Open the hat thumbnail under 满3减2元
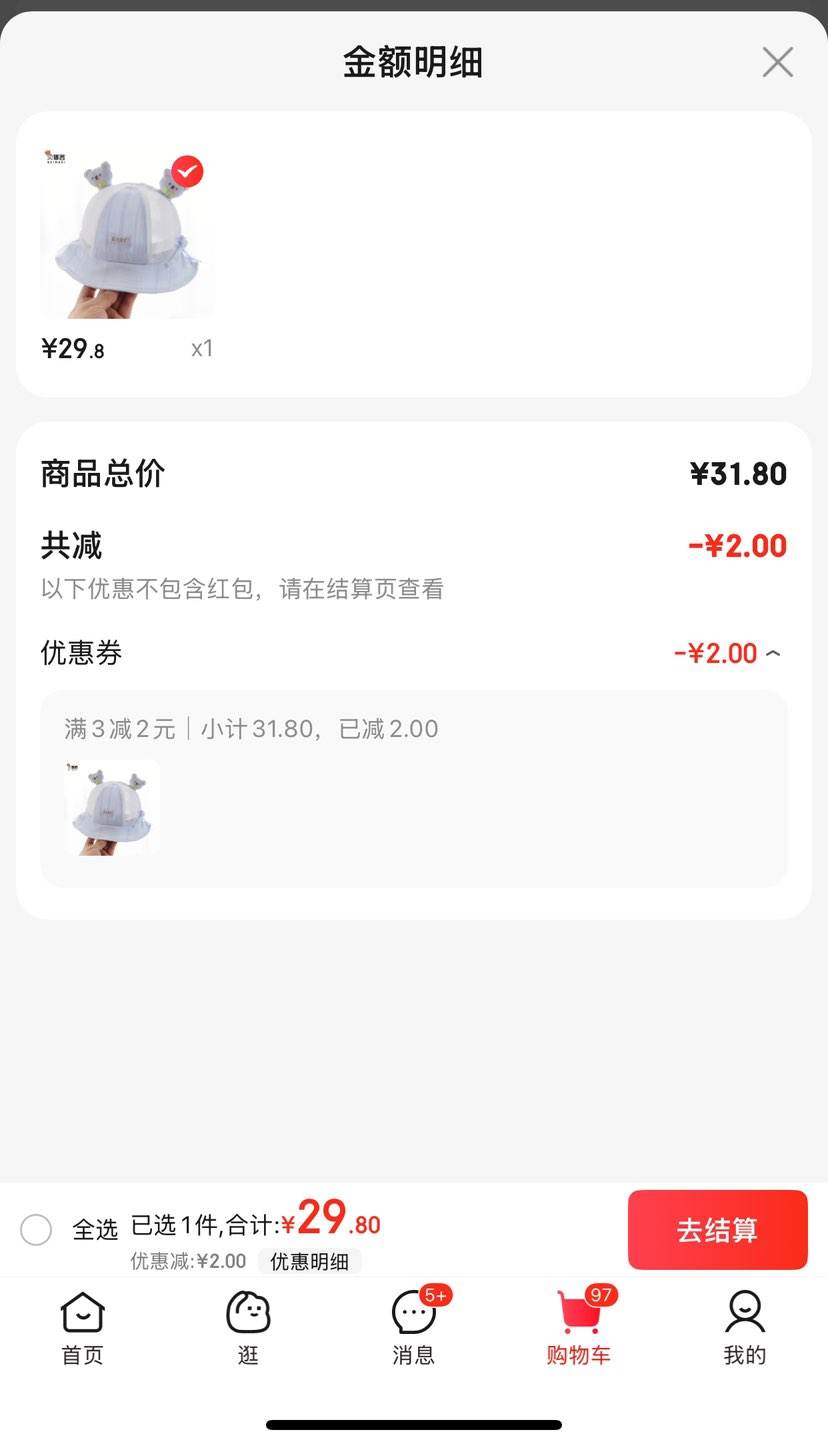The image size is (828, 1446). point(112,808)
